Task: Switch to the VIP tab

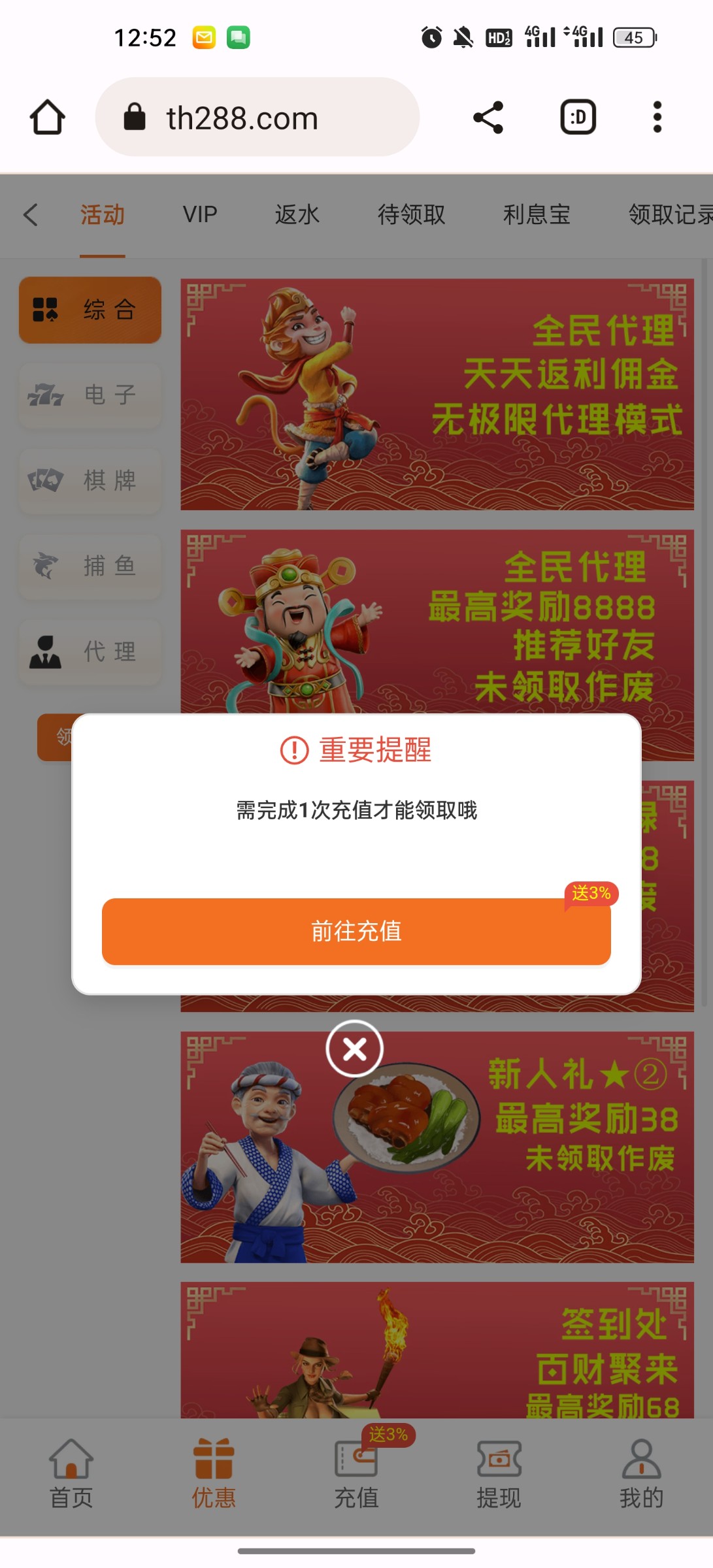Action: point(200,214)
